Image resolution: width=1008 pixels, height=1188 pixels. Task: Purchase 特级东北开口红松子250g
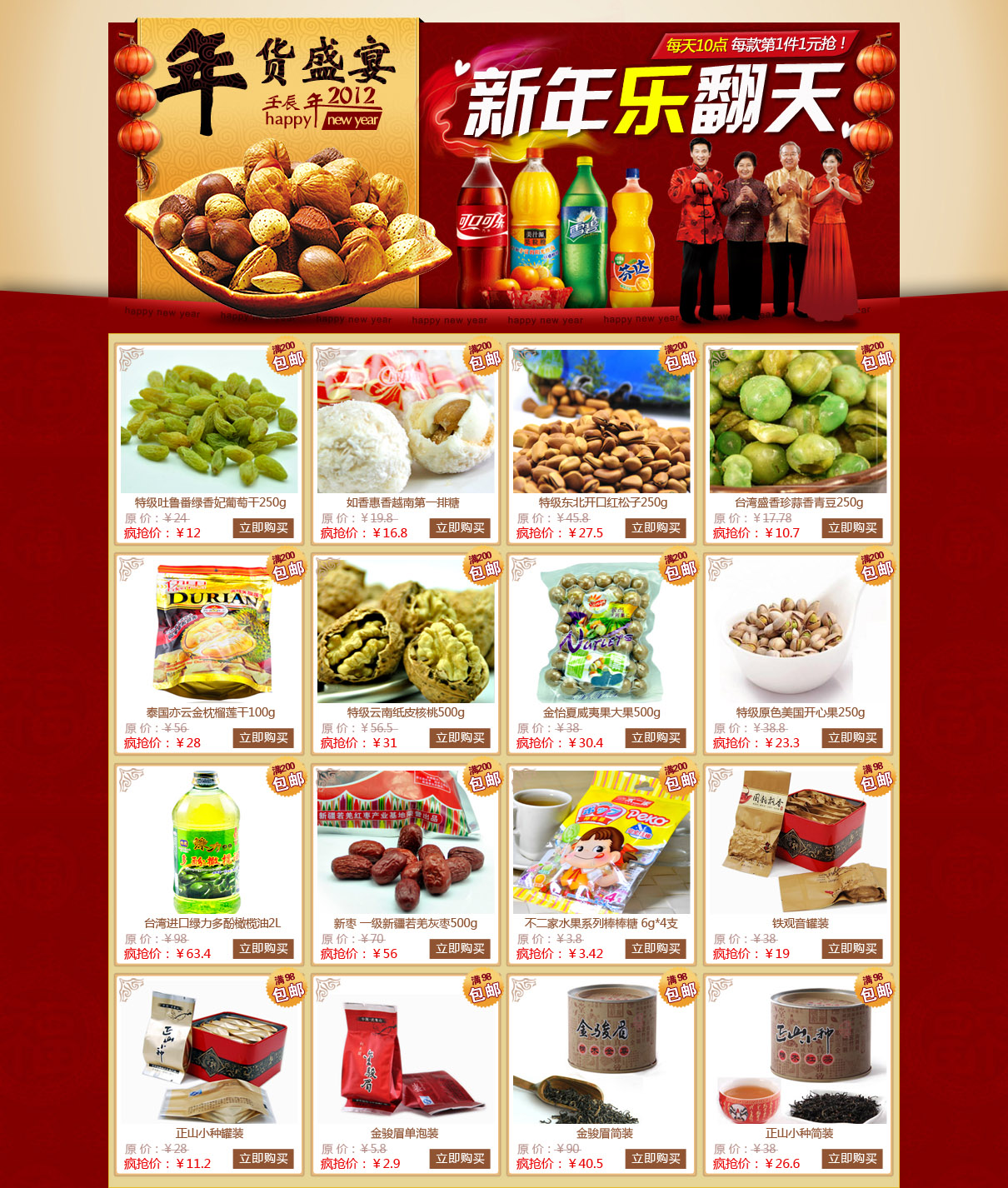[656, 528]
